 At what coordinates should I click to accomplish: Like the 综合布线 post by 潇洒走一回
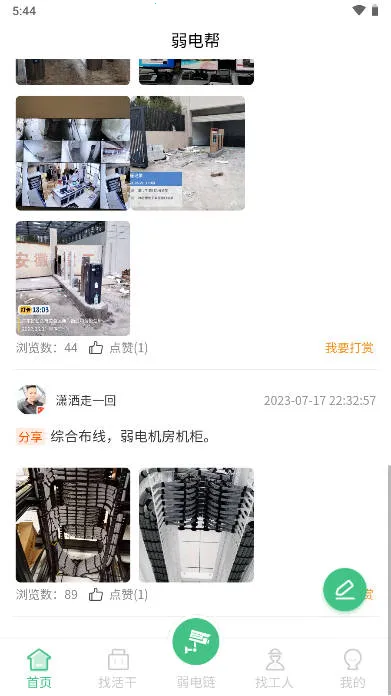pos(118,595)
